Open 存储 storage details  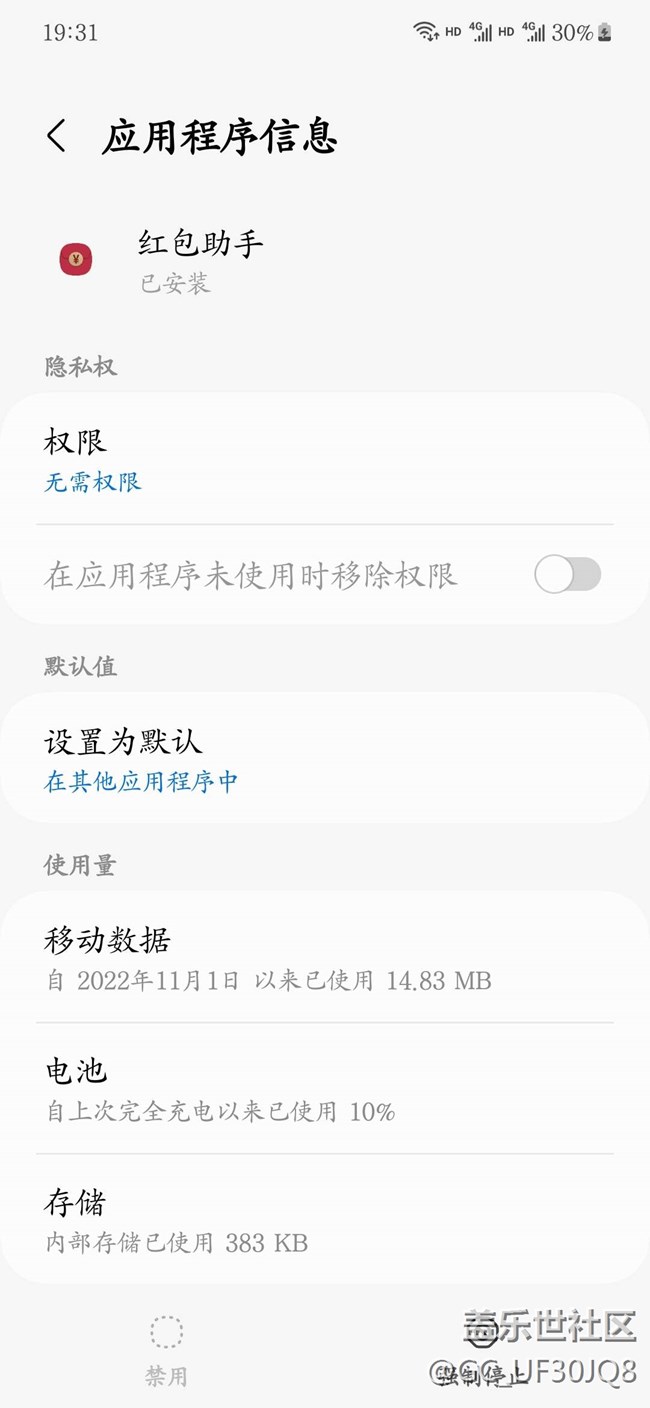pyautogui.click(x=325, y=1219)
